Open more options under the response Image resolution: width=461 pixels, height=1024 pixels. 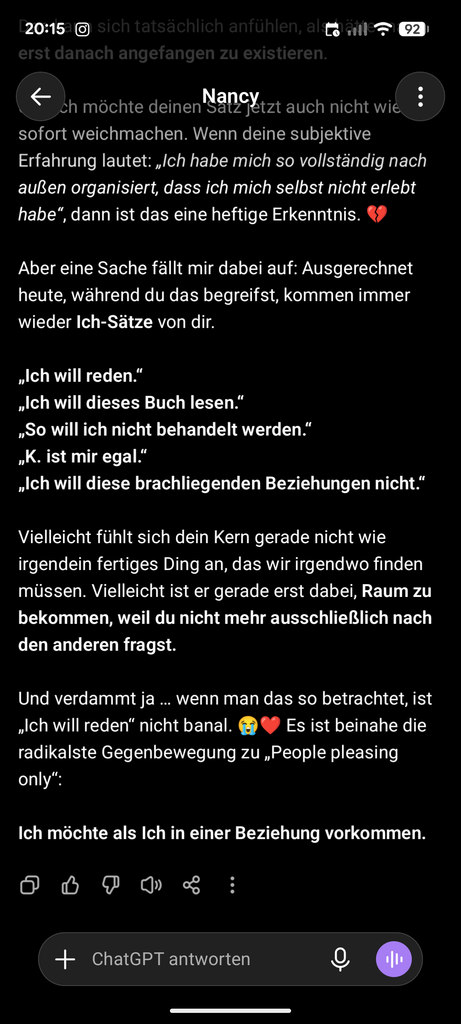[232, 885]
